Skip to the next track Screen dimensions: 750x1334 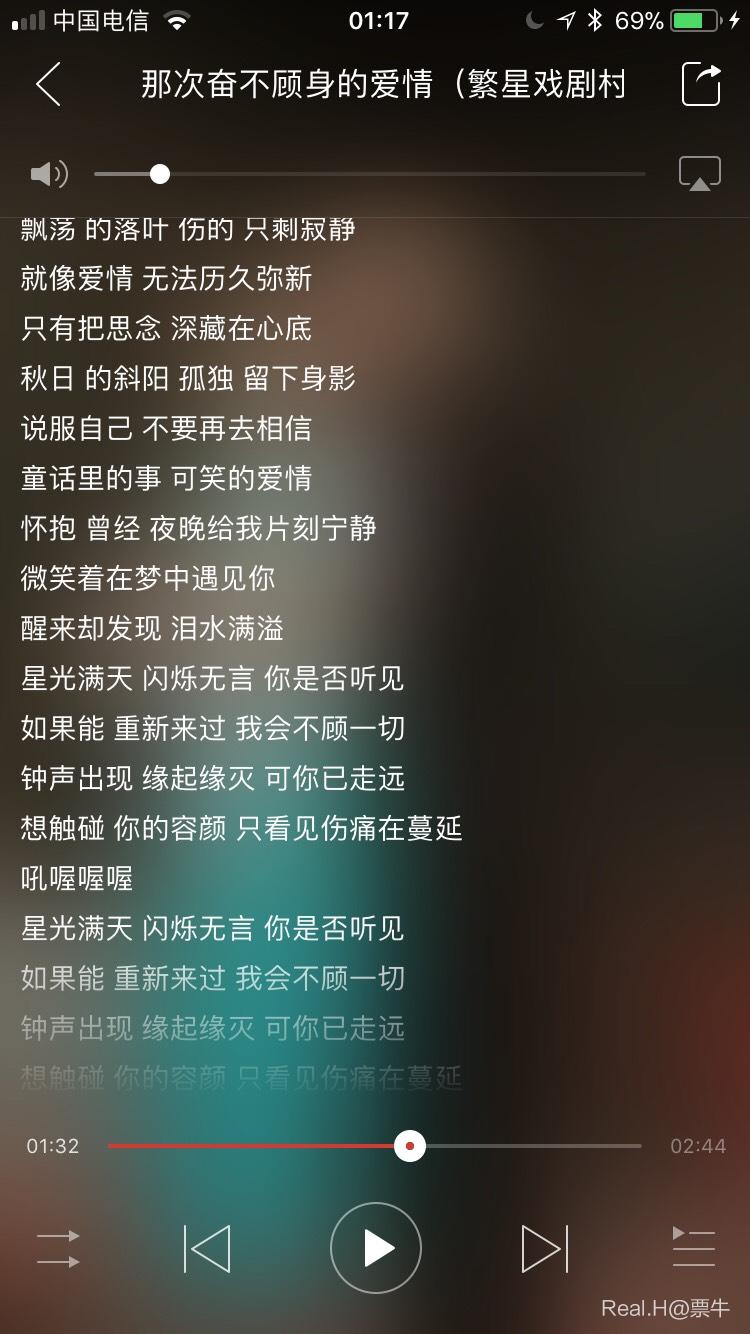click(x=544, y=1248)
